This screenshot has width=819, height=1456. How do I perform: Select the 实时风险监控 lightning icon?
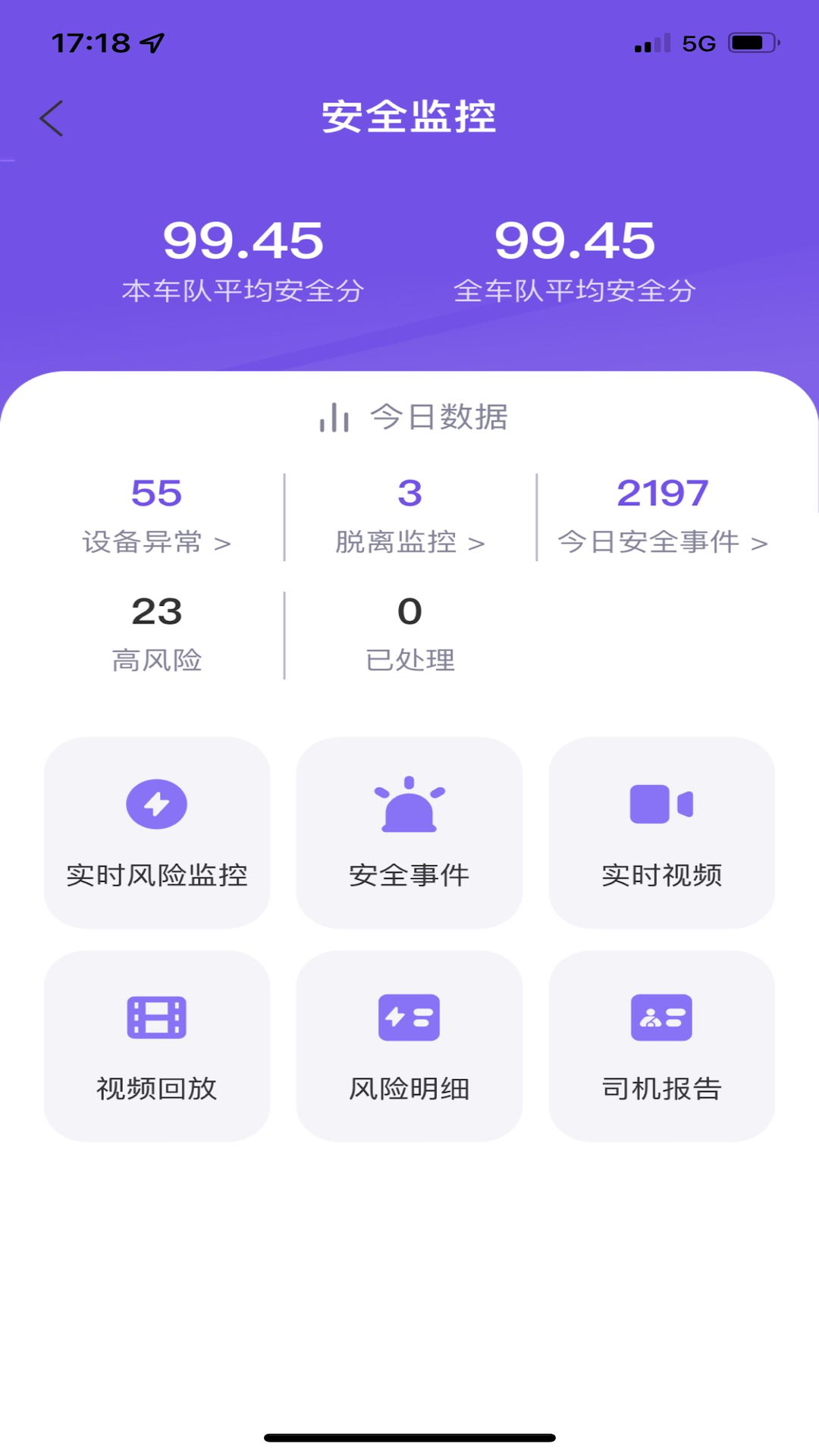(157, 804)
